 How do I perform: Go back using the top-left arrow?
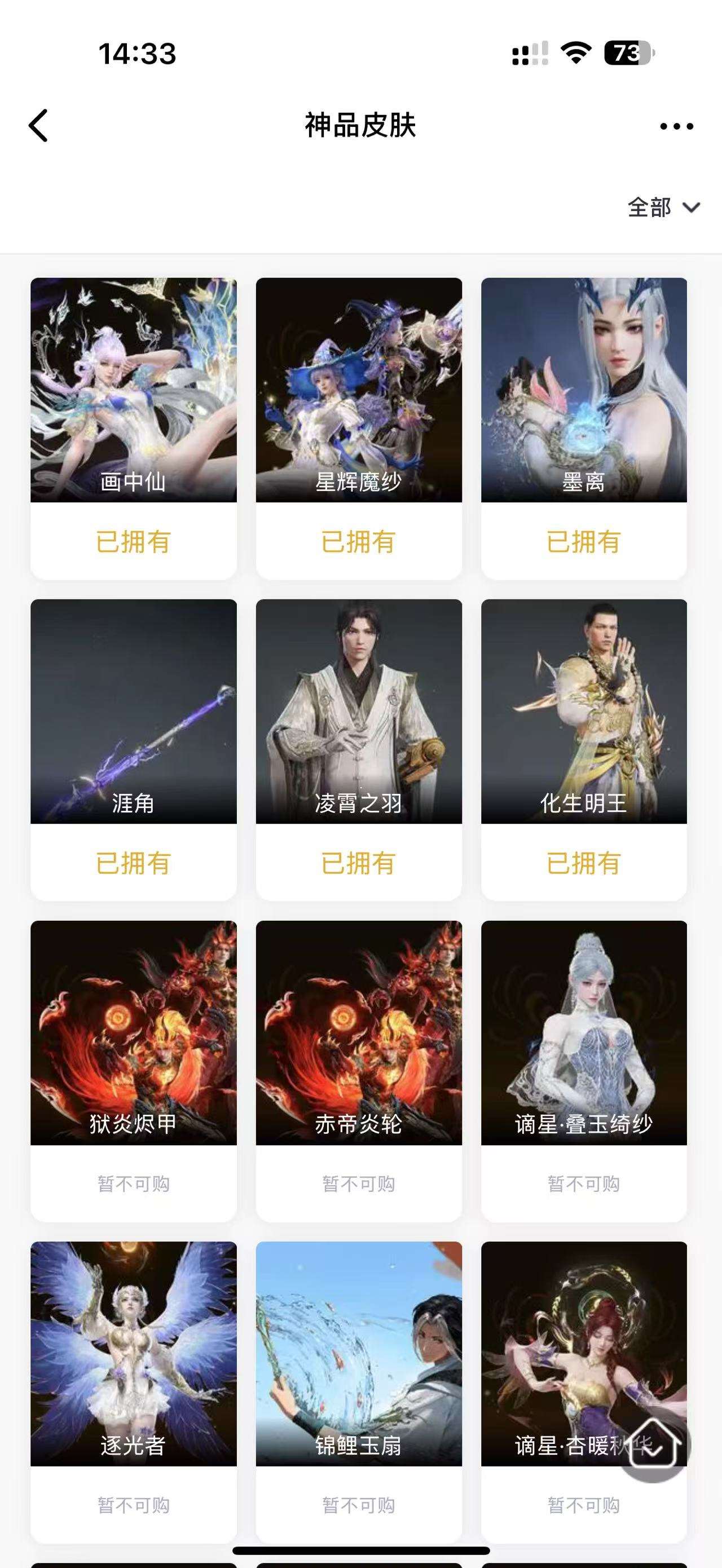(x=38, y=126)
